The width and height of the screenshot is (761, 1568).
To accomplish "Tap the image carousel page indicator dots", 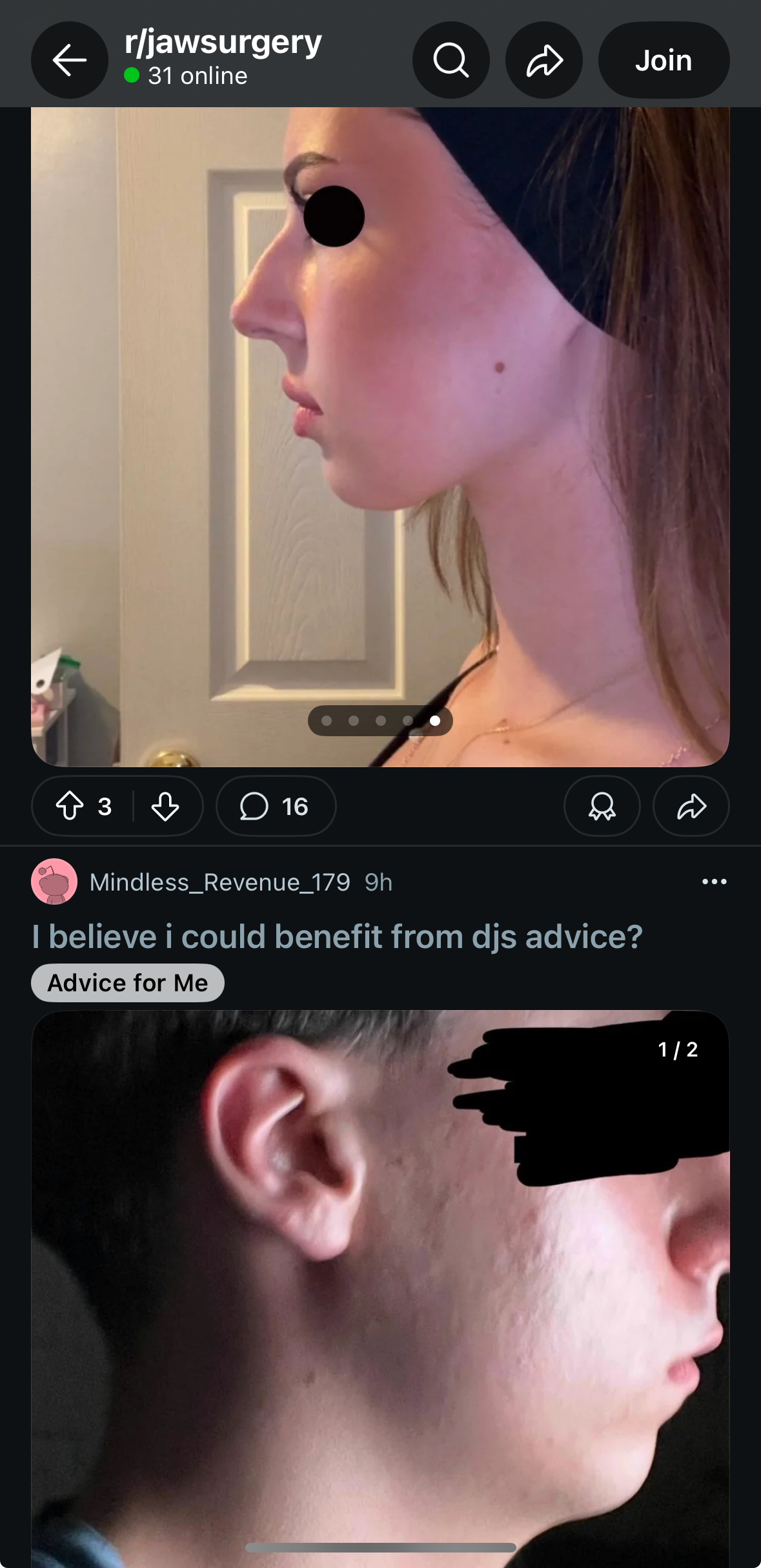I will point(380,721).
